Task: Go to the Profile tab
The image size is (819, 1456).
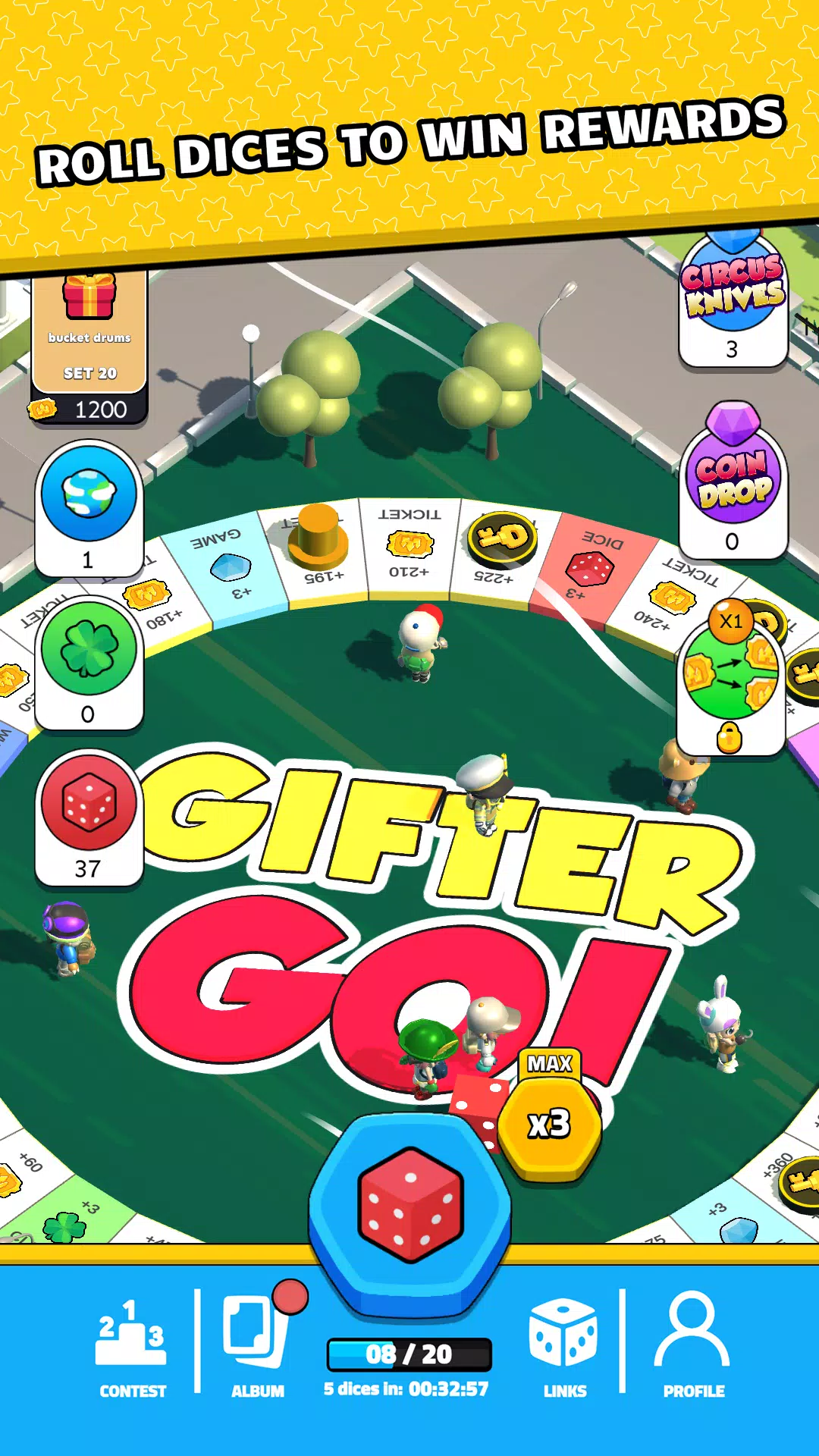Action: [693, 1348]
